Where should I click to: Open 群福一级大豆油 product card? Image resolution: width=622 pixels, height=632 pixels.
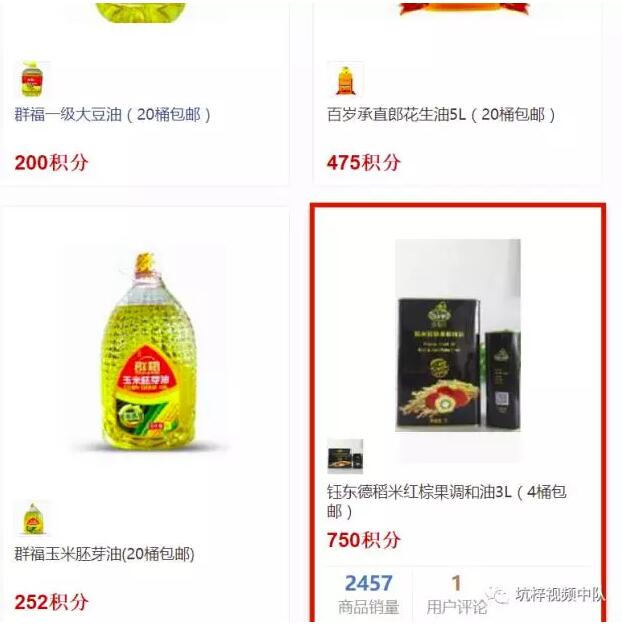[113, 115]
